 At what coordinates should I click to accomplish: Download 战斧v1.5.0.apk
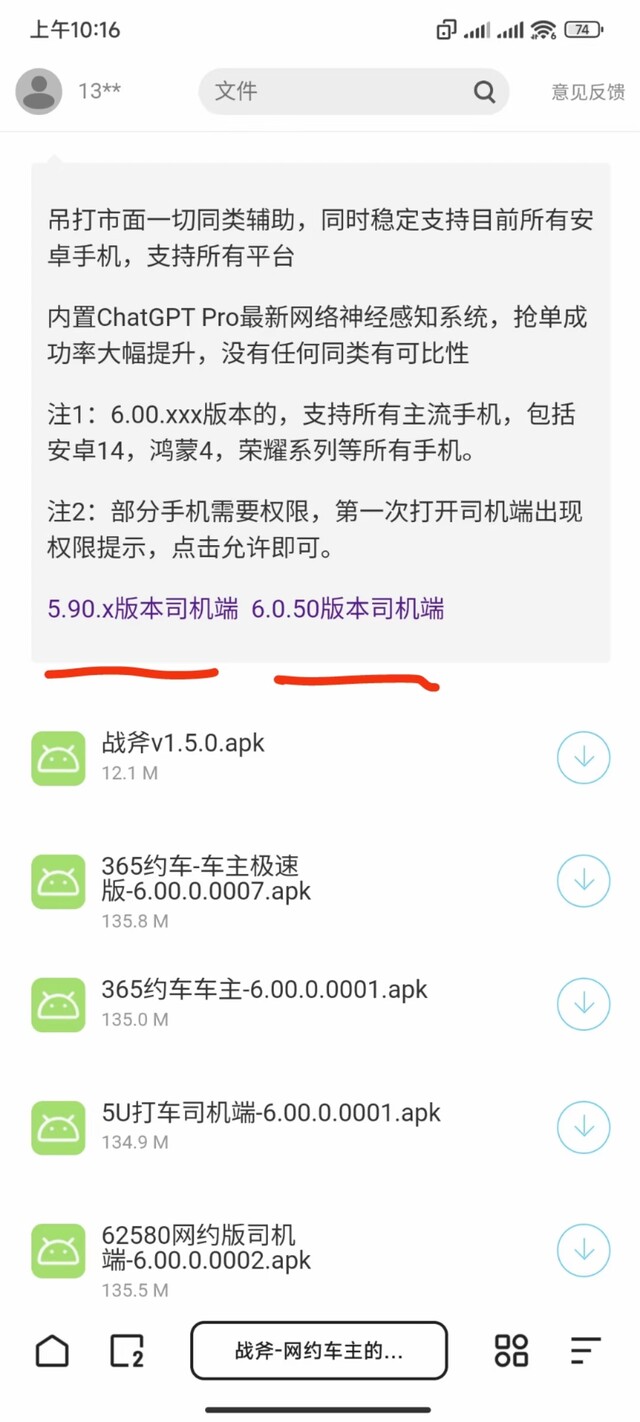click(x=584, y=758)
